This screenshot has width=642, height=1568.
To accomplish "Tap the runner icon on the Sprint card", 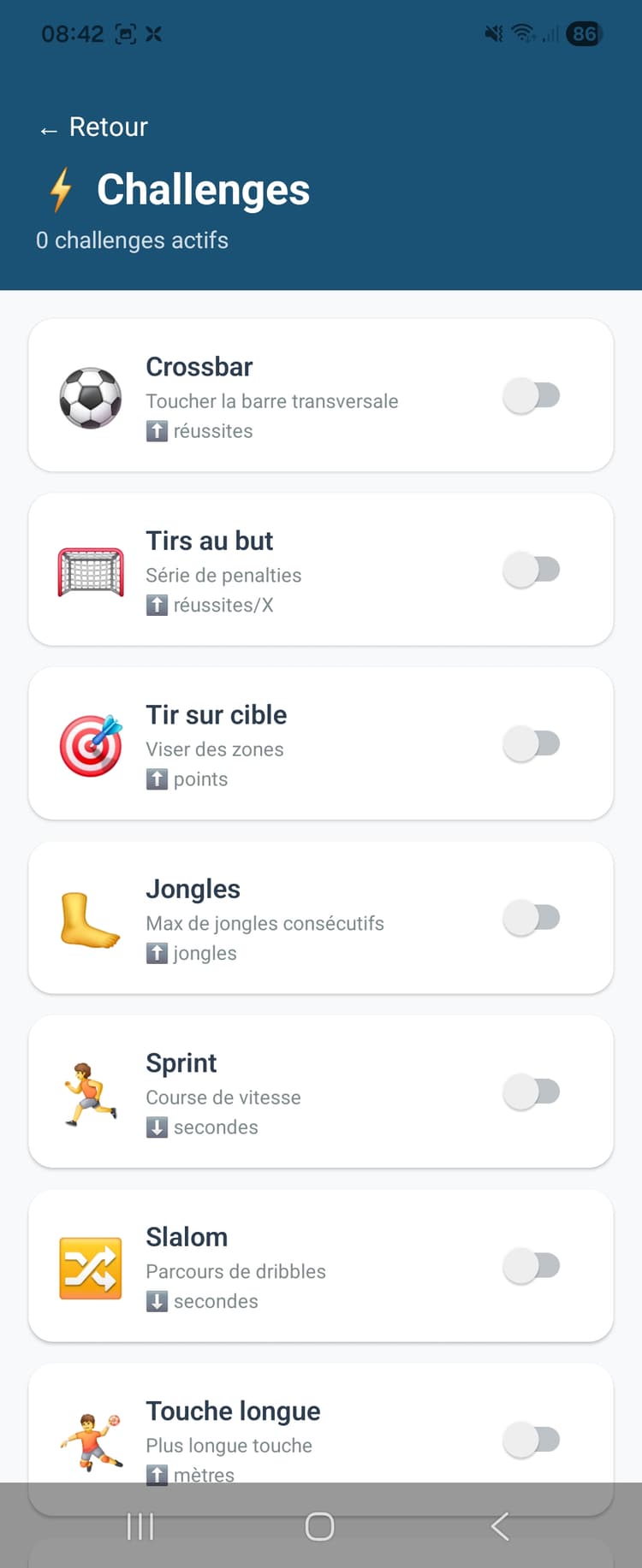I will [90, 1092].
